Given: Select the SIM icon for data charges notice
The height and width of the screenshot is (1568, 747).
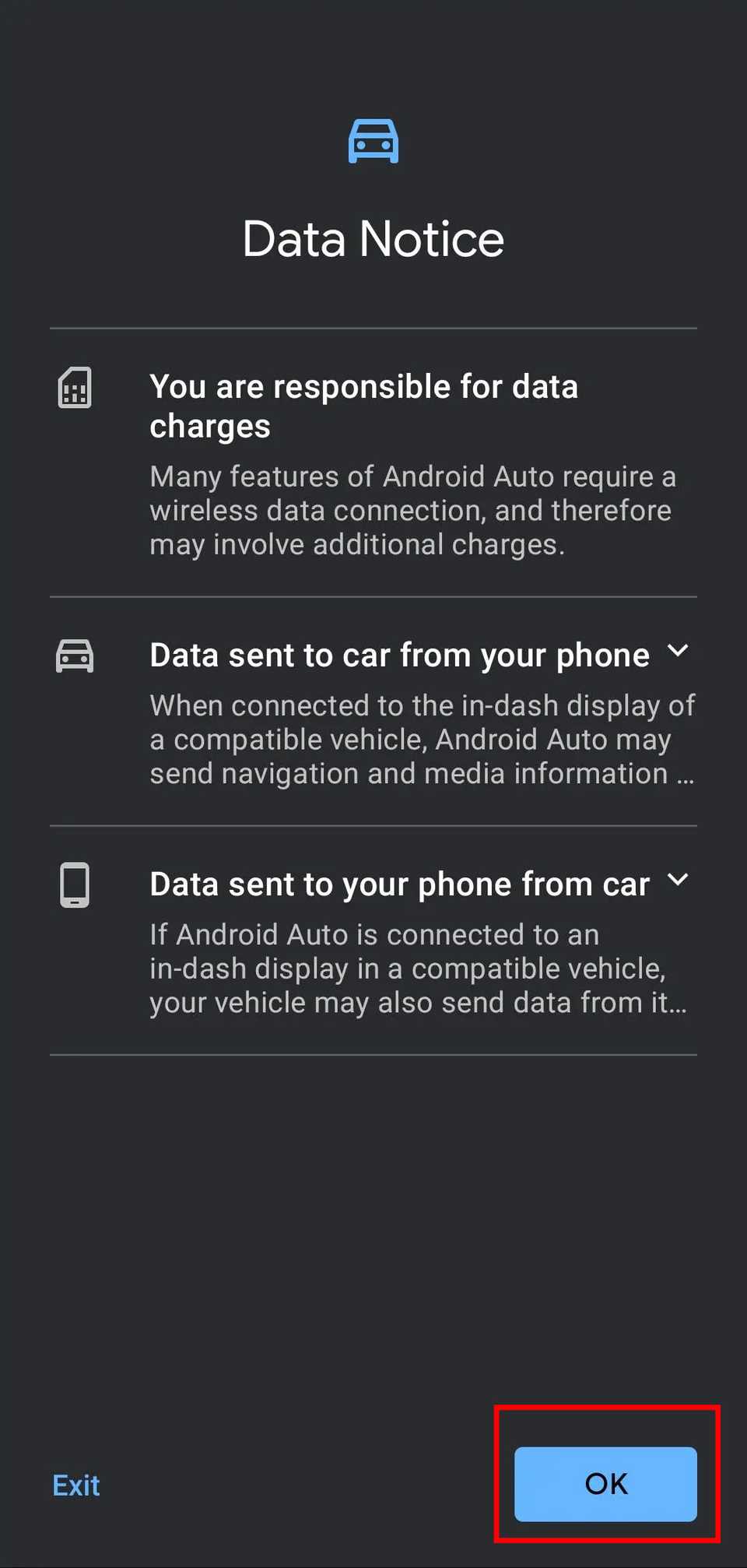Looking at the screenshot, I should point(74,387).
